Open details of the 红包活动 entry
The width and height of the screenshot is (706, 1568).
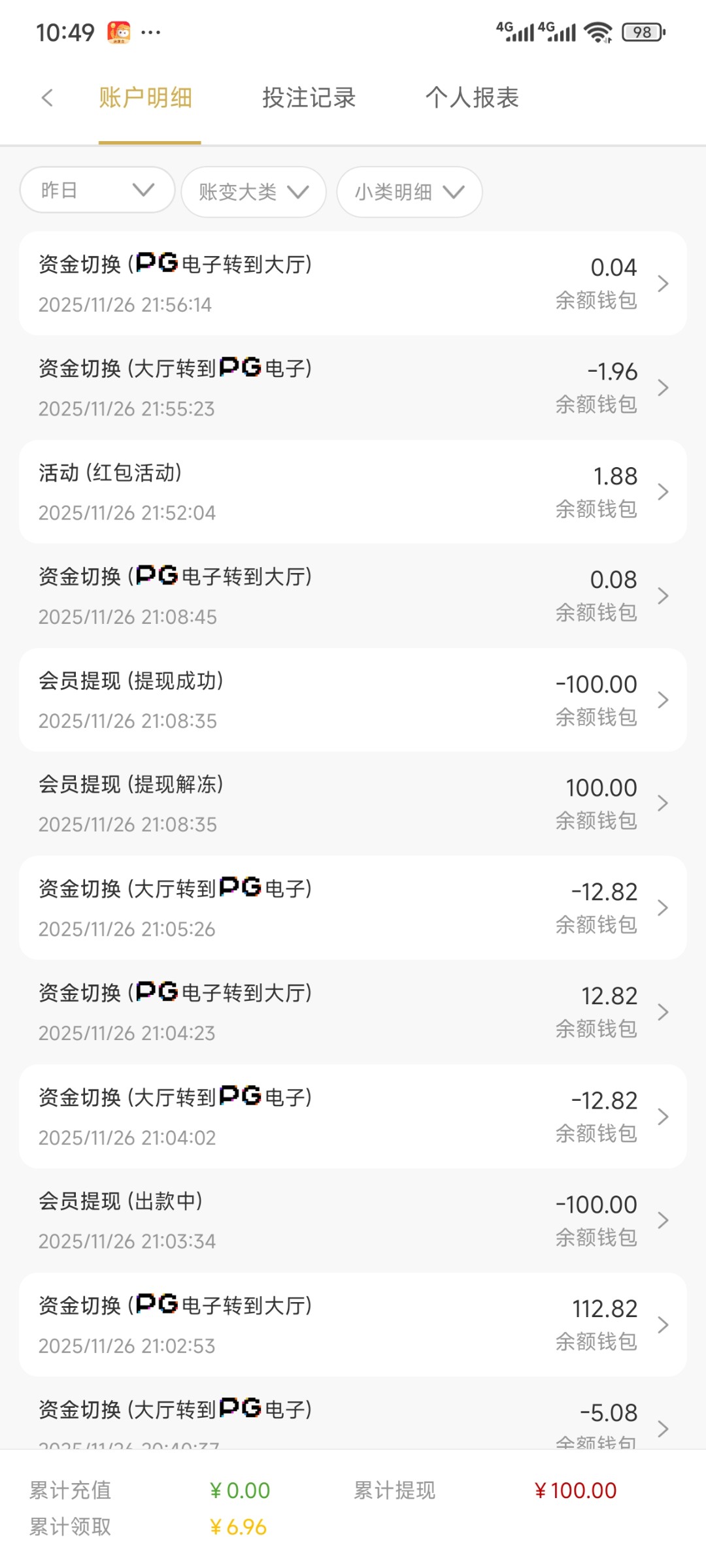[353, 491]
